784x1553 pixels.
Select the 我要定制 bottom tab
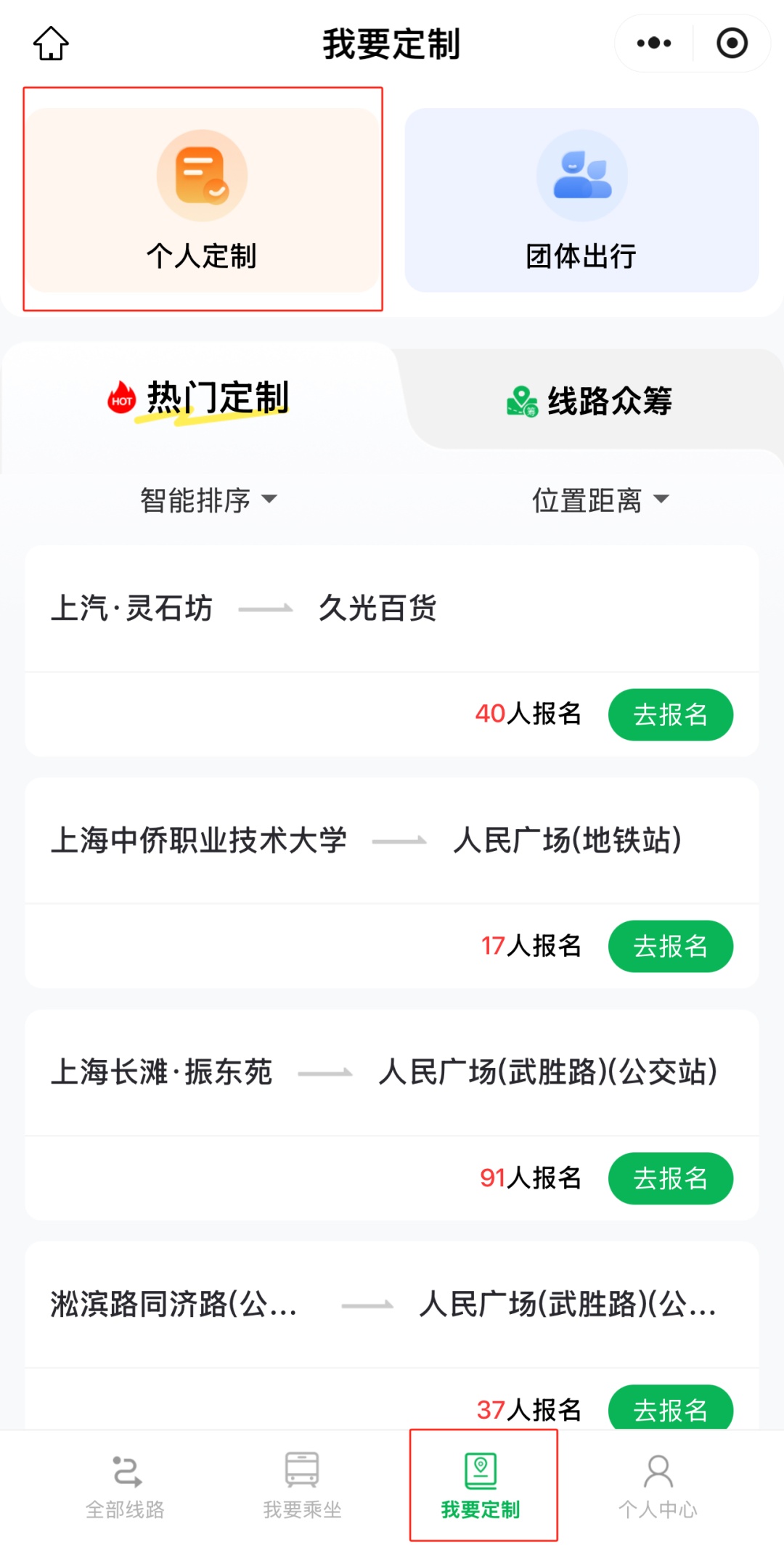pyautogui.click(x=481, y=1487)
